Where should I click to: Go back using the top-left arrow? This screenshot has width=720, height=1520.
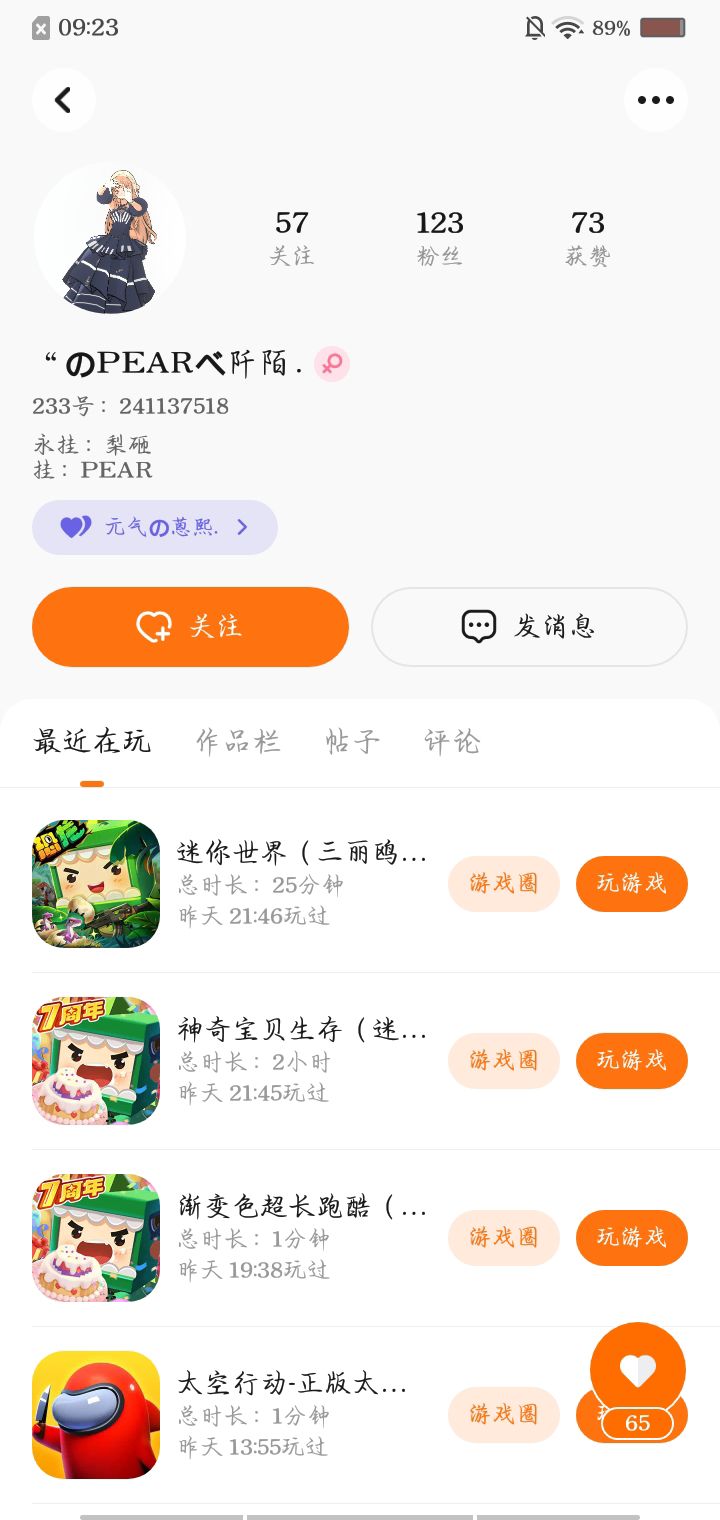pos(64,100)
